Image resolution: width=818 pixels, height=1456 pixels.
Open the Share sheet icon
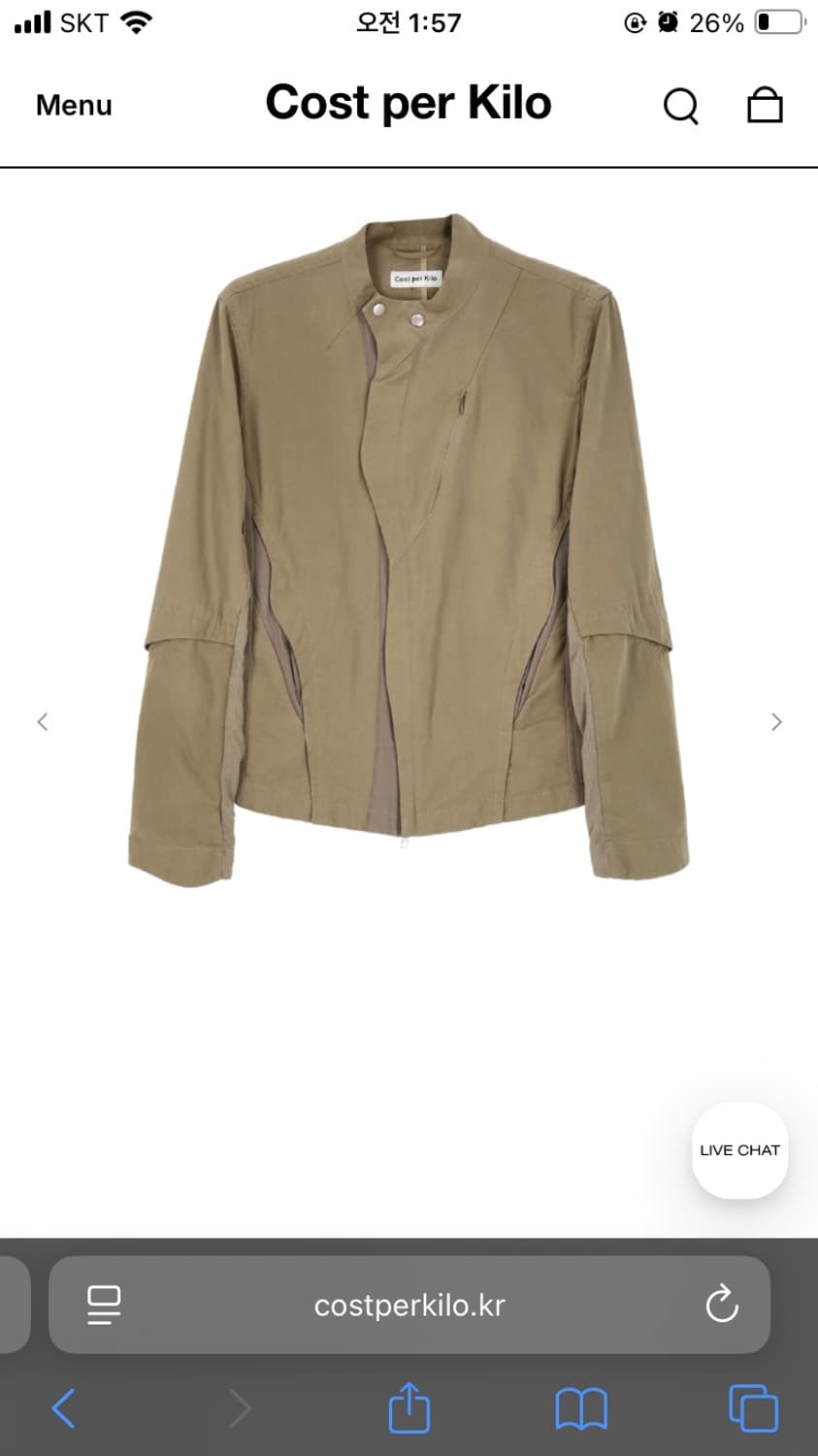[409, 1406]
